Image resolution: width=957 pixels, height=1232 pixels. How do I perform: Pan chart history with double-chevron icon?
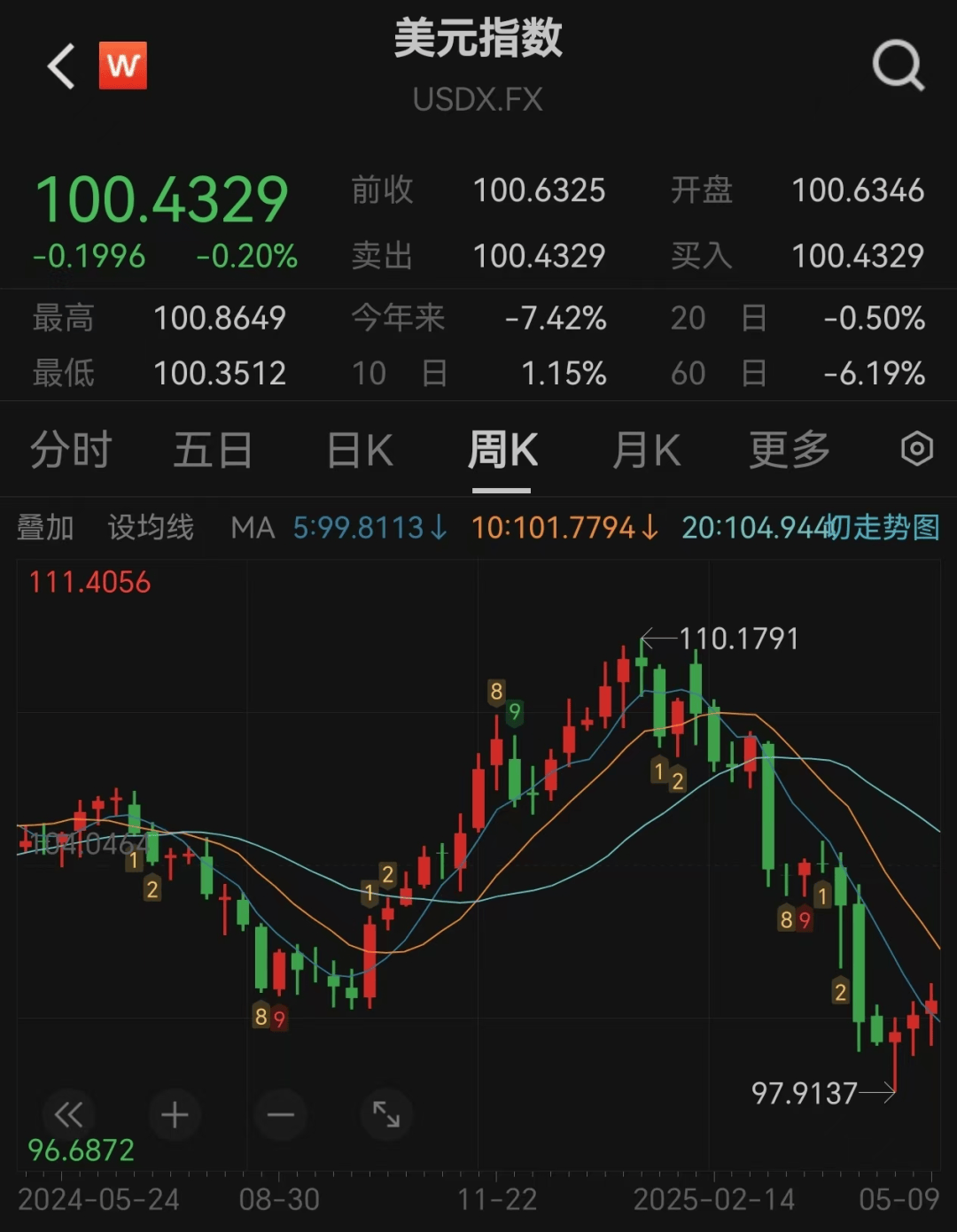click(x=69, y=1115)
